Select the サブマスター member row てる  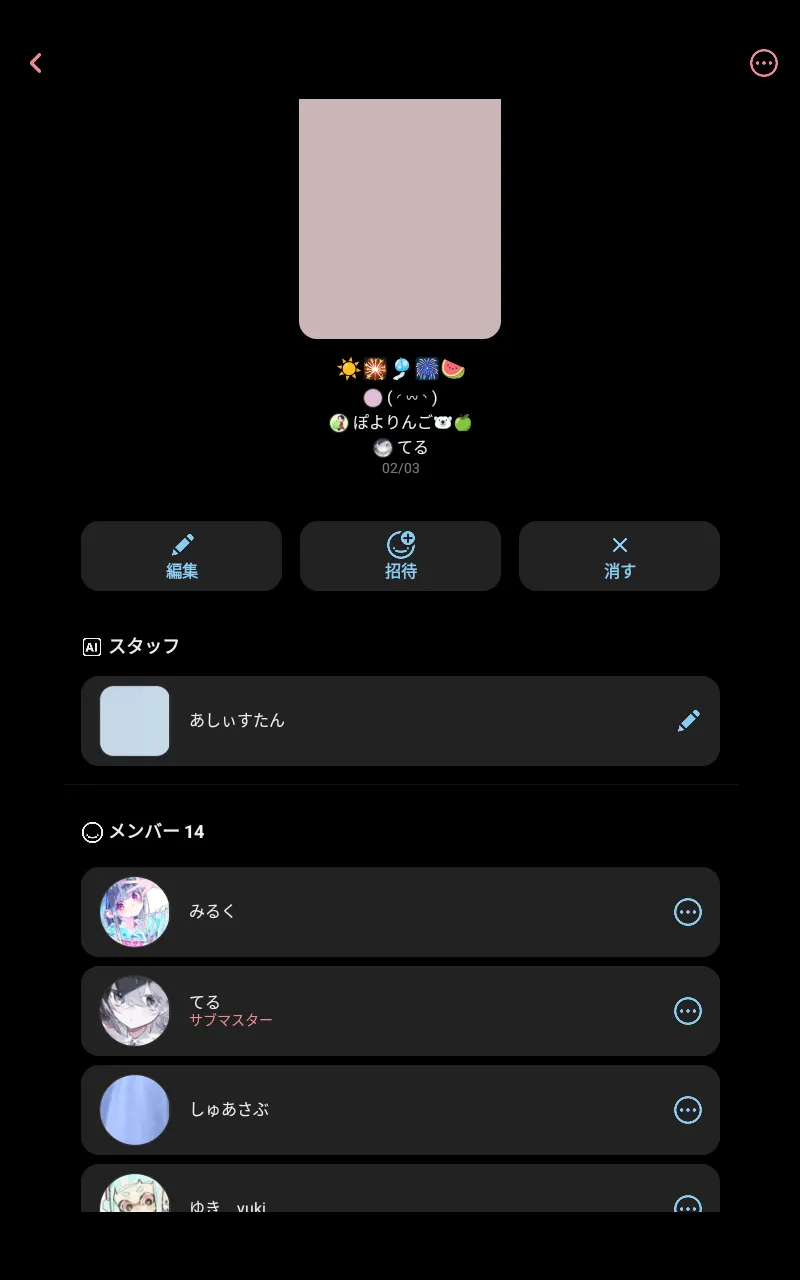400,1011
